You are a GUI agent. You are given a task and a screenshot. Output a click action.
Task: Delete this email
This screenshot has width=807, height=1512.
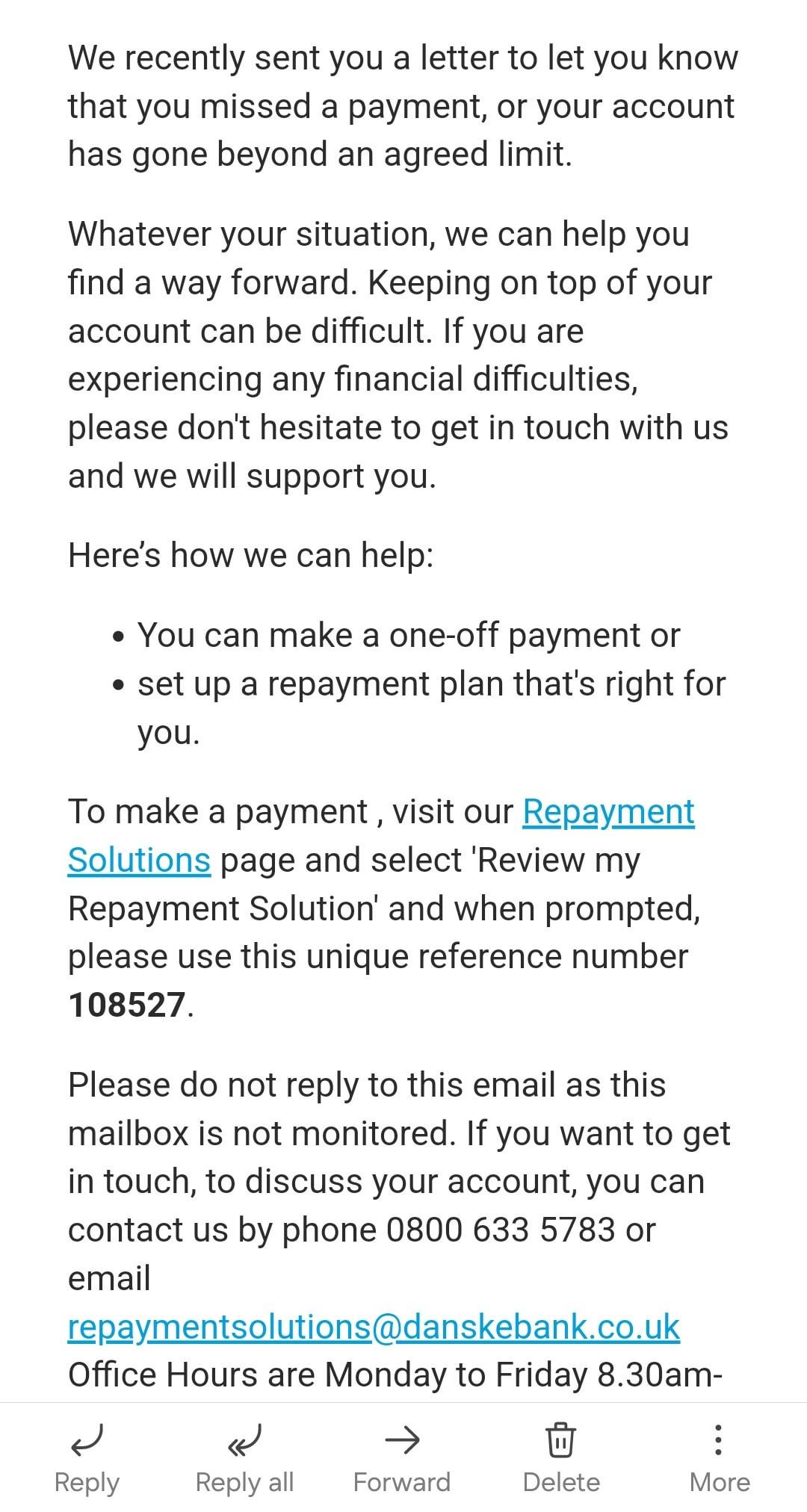[x=561, y=1459]
